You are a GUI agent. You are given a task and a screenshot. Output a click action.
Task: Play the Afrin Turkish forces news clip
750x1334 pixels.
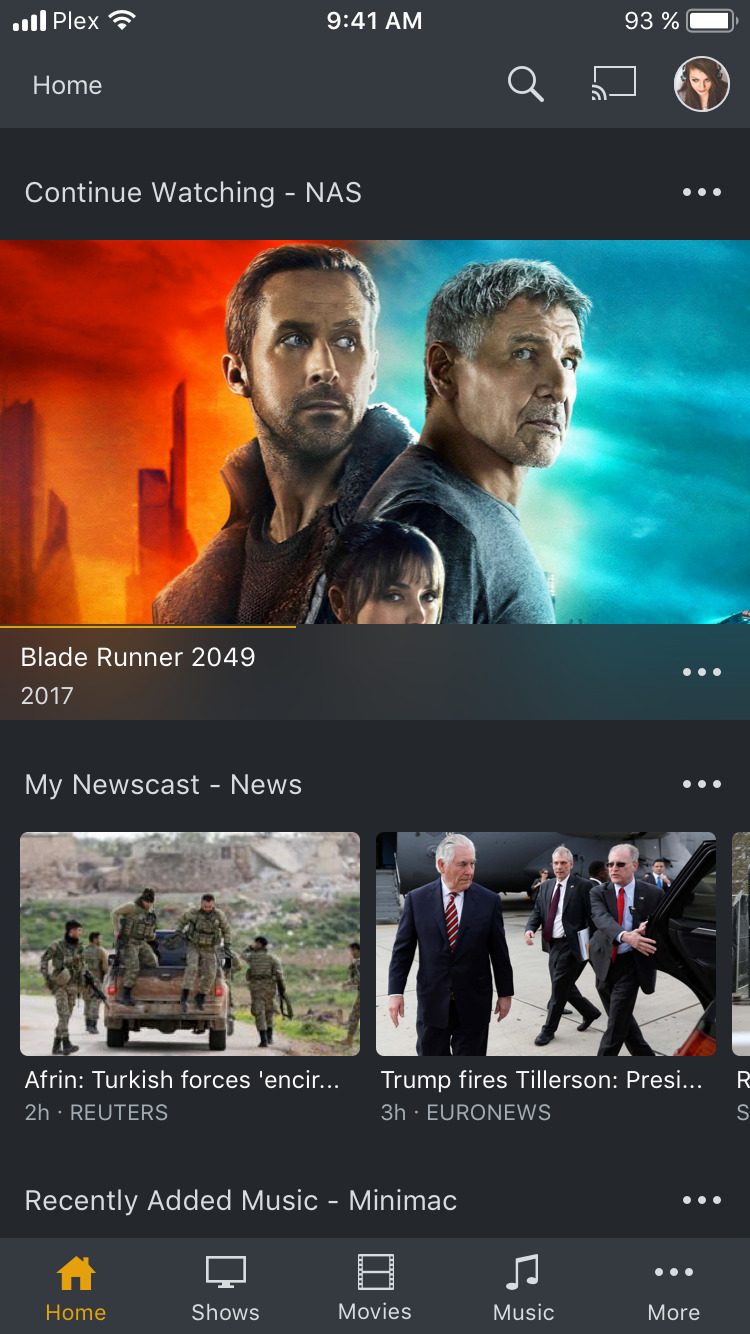click(x=190, y=944)
